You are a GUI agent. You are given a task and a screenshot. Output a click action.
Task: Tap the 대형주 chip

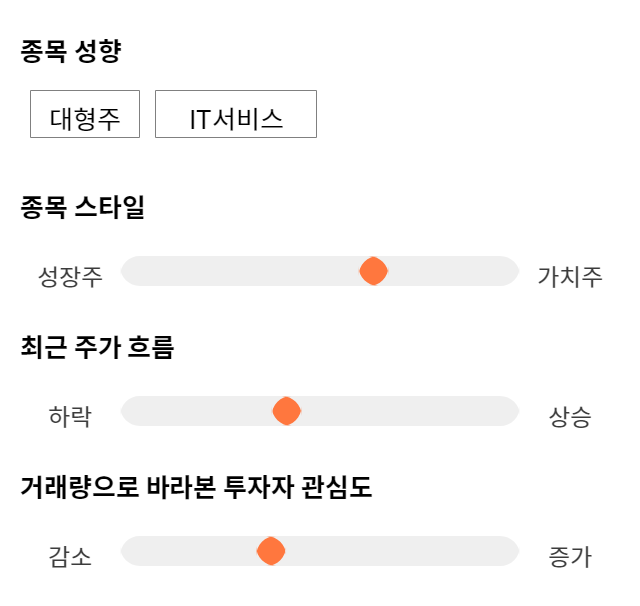click(x=85, y=114)
